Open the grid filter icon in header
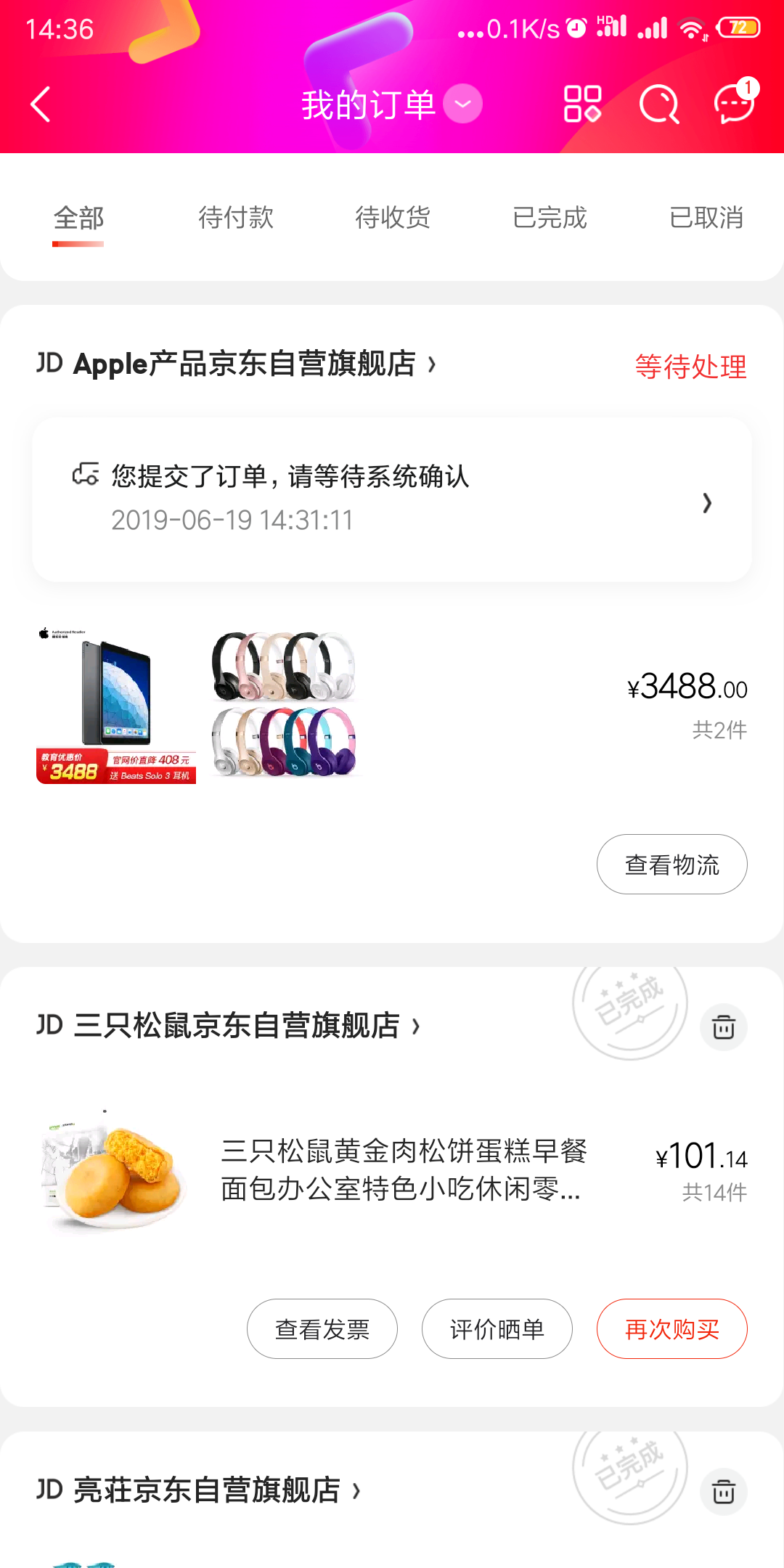The height and width of the screenshot is (1568, 784). [582, 104]
